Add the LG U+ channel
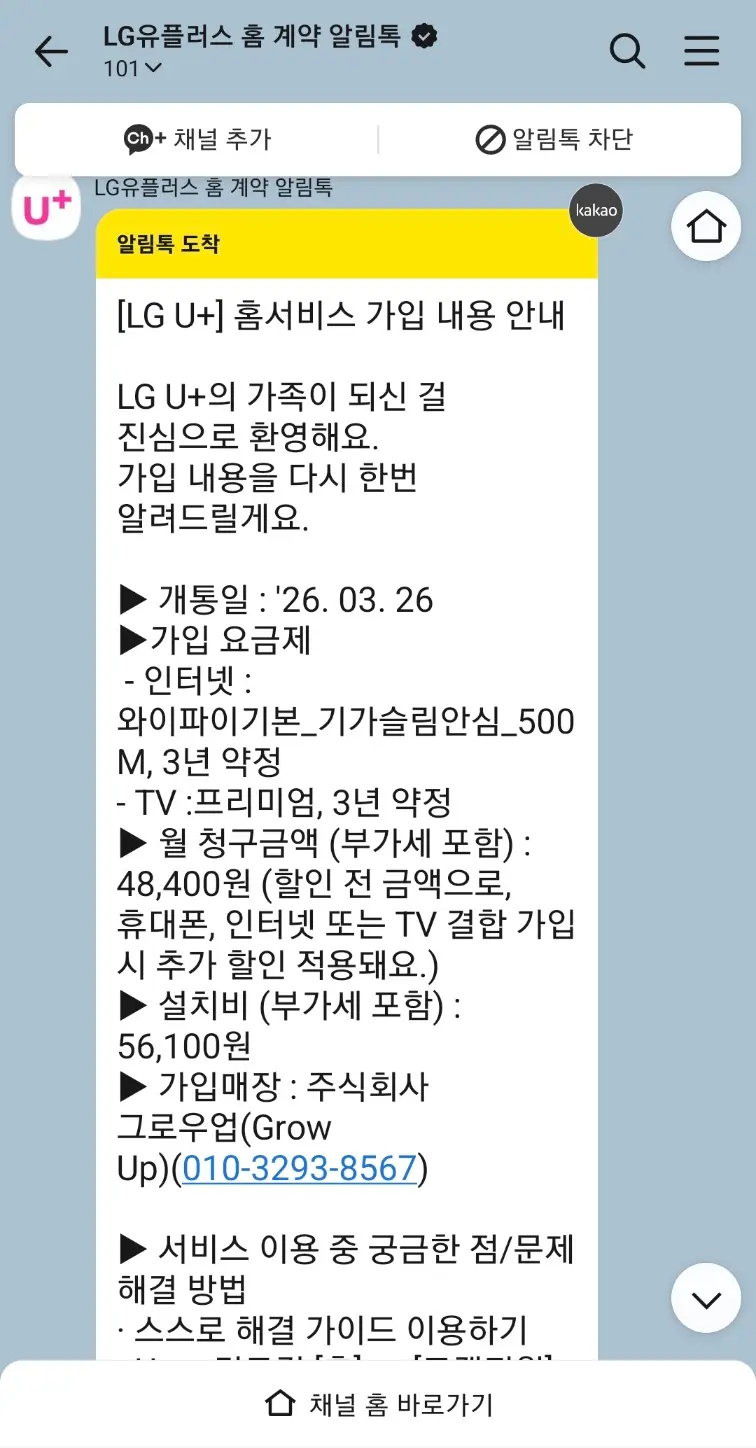 click(x=197, y=140)
